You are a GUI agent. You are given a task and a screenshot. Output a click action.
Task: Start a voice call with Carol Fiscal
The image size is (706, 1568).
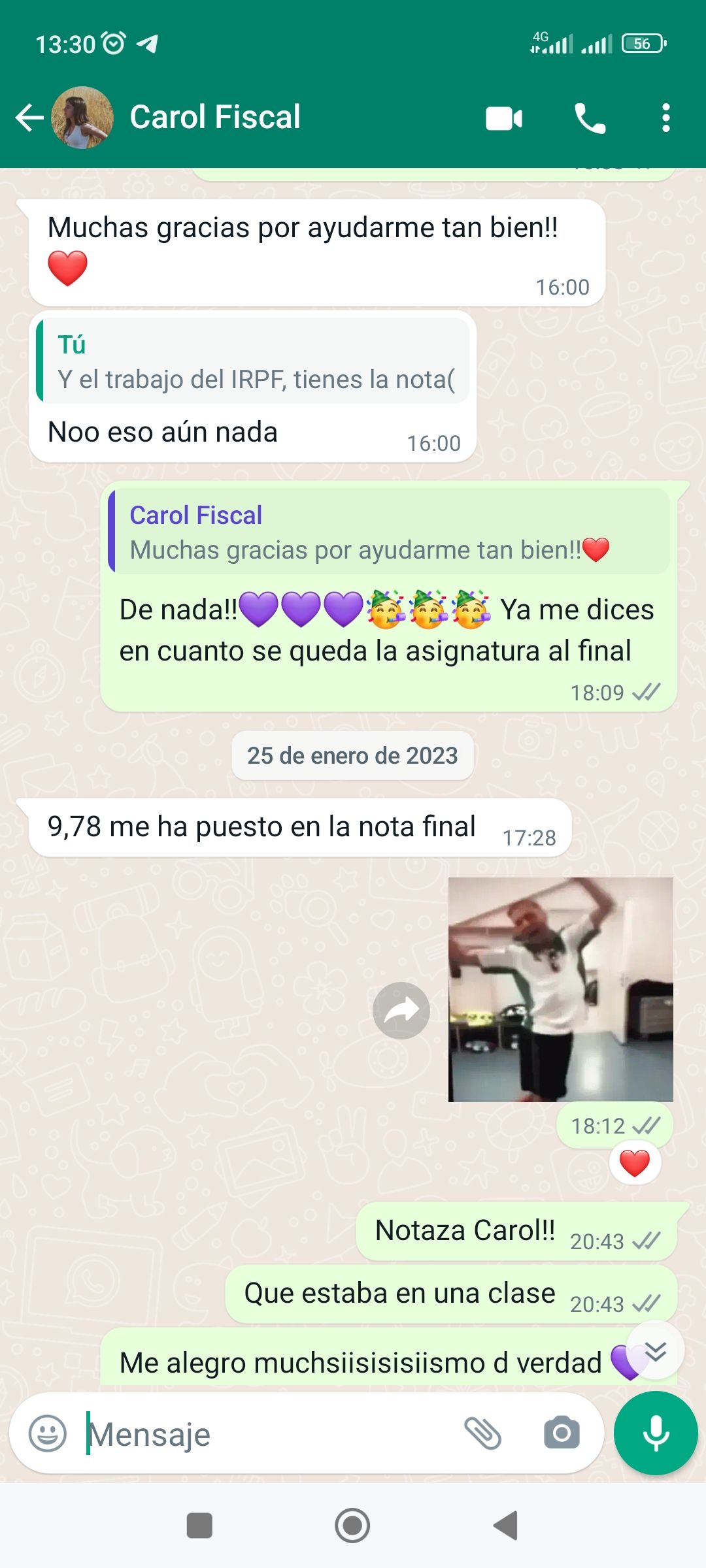(590, 118)
